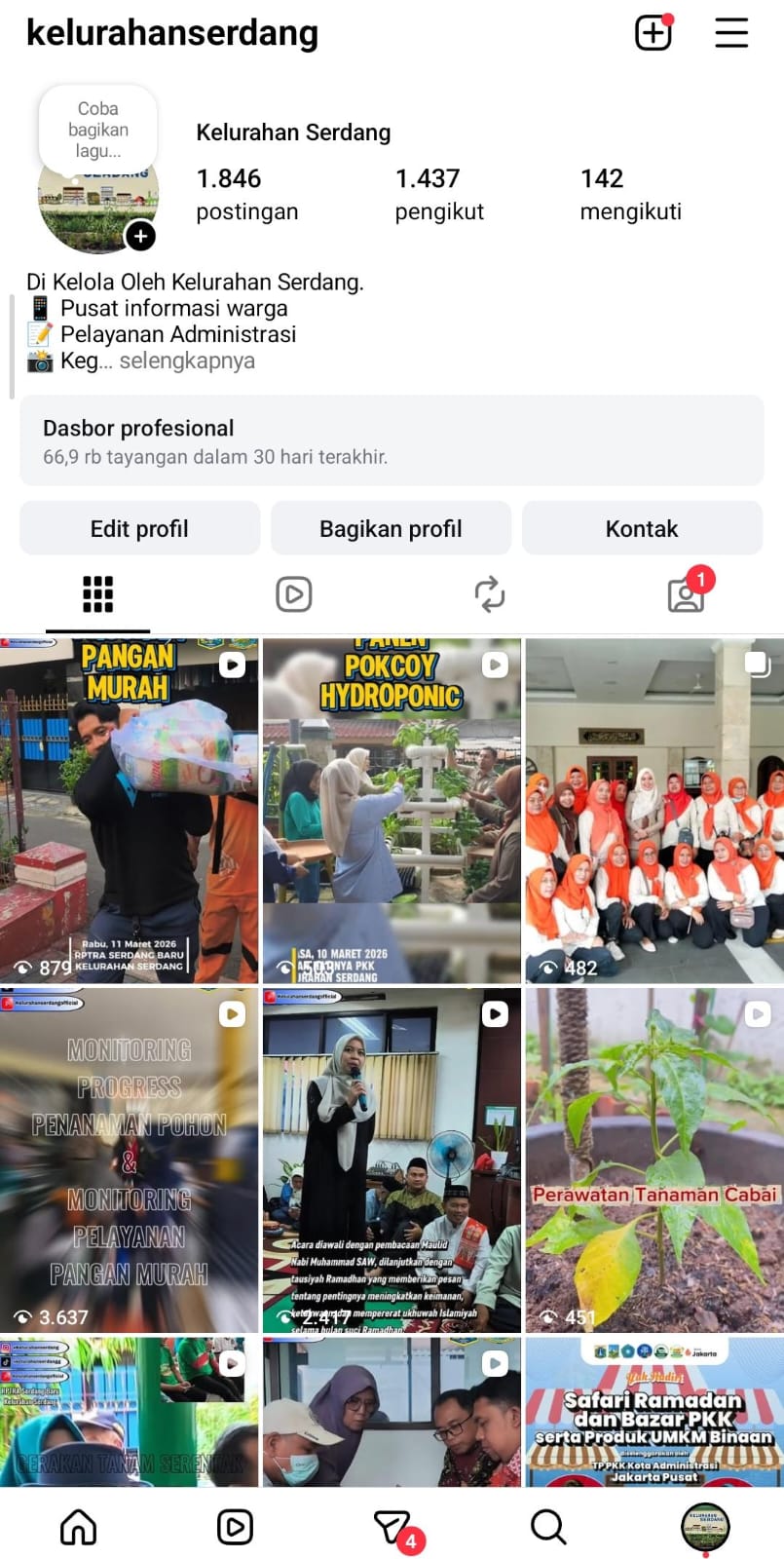
Task: Open the Pangan Murah reel
Action: tap(129, 811)
